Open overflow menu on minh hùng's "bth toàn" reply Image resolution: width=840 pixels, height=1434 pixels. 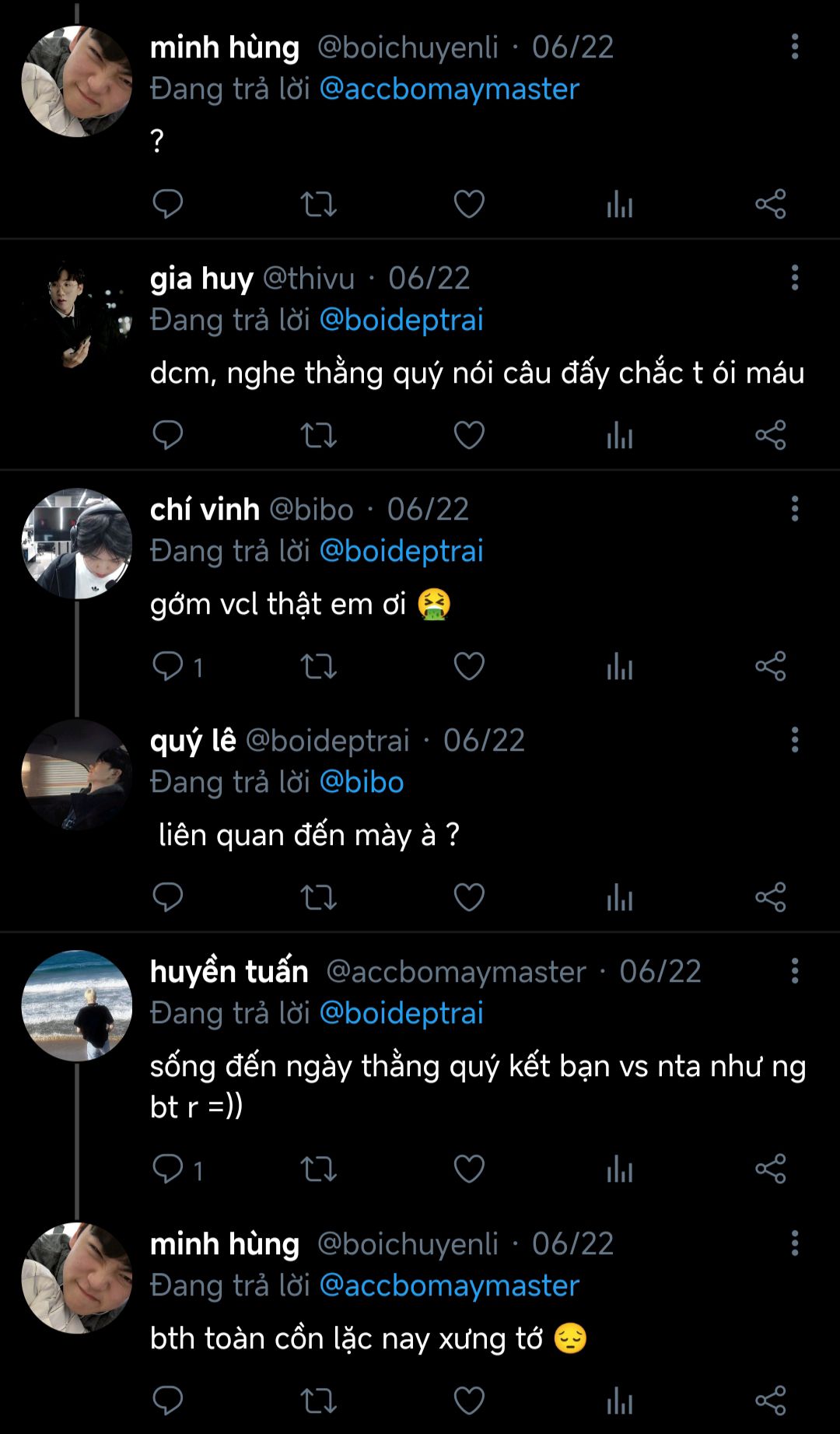tap(794, 1243)
